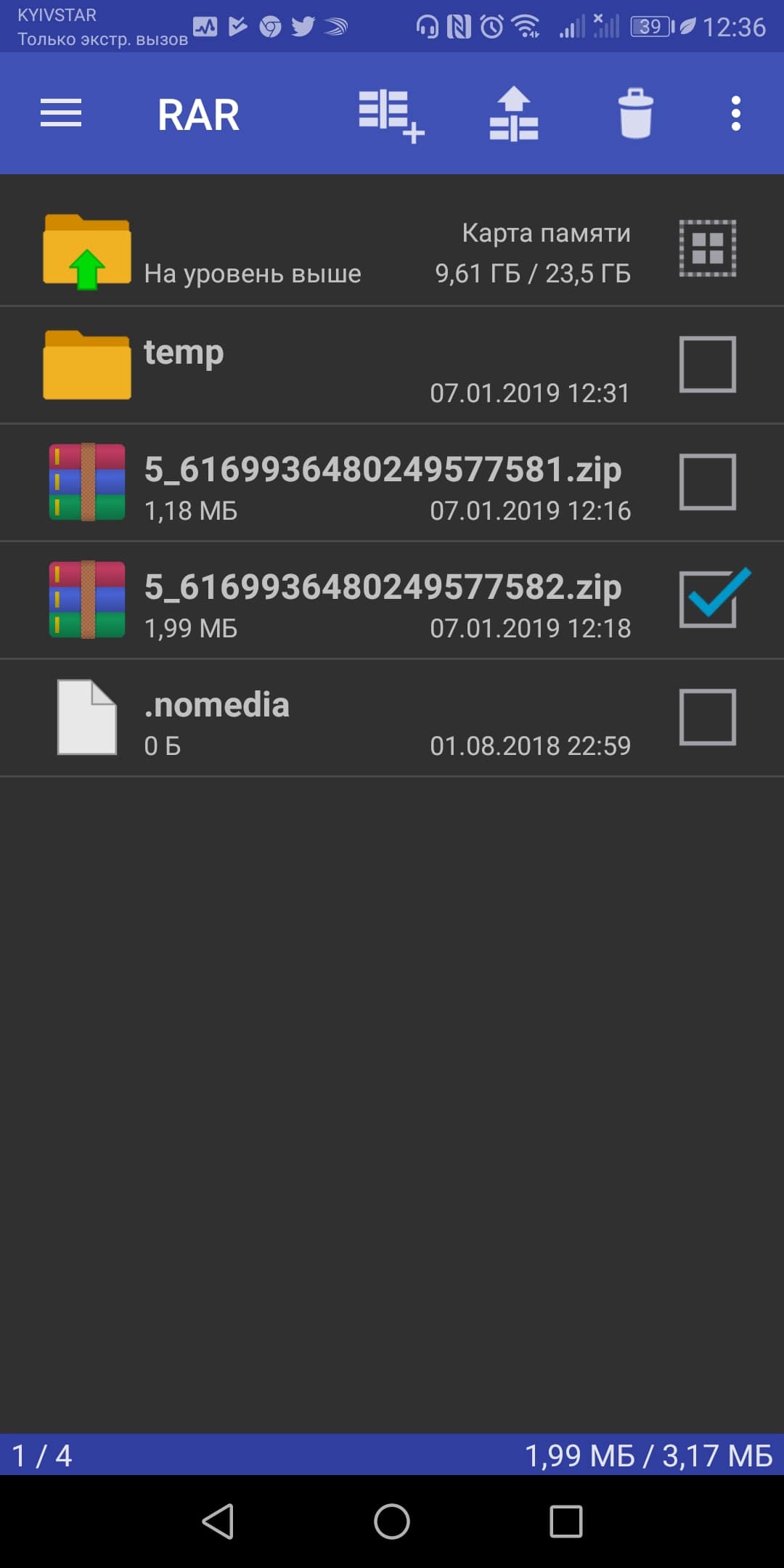The height and width of the screenshot is (1568, 784).
Task: Open the hamburger drawer menu
Action: (61, 114)
